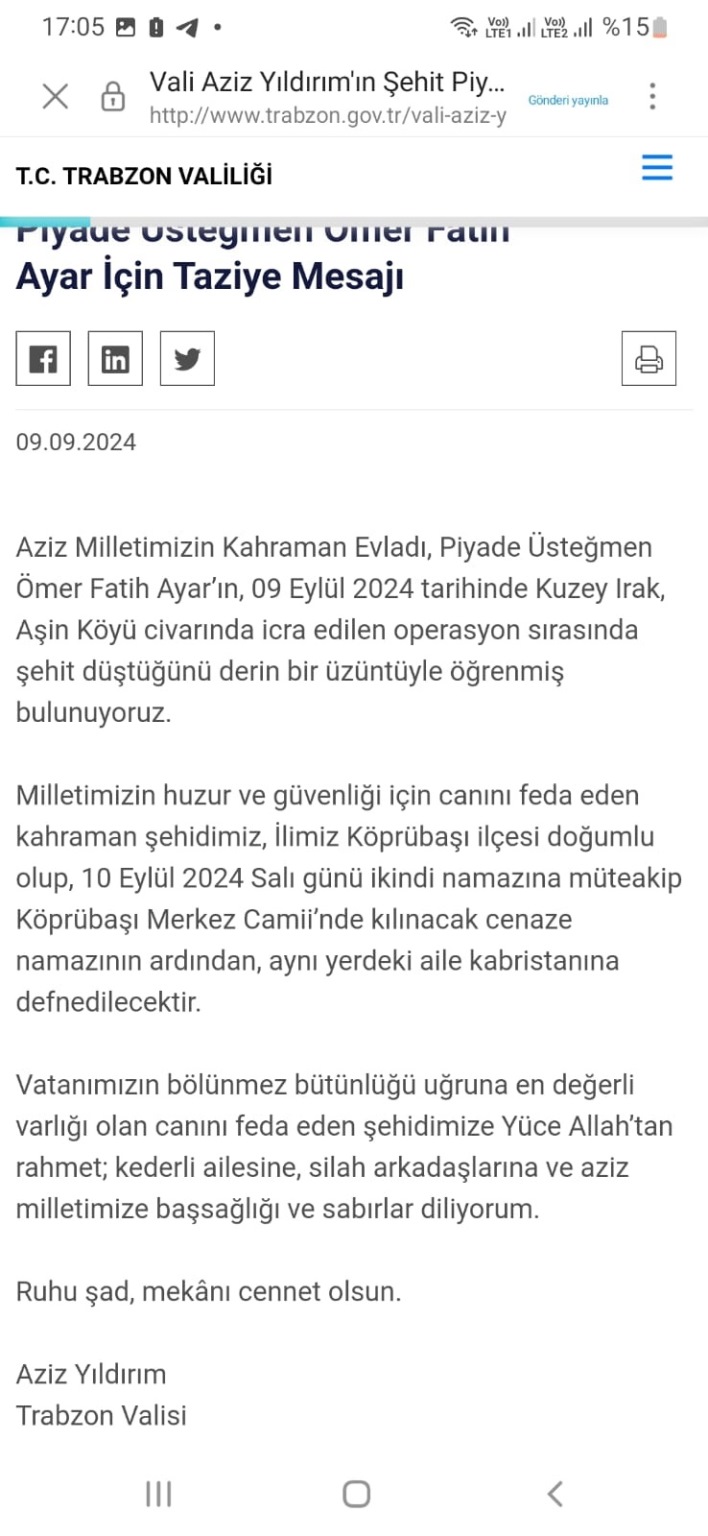Share the article on Twitter

pyautogui.click(x=187, y=358)
